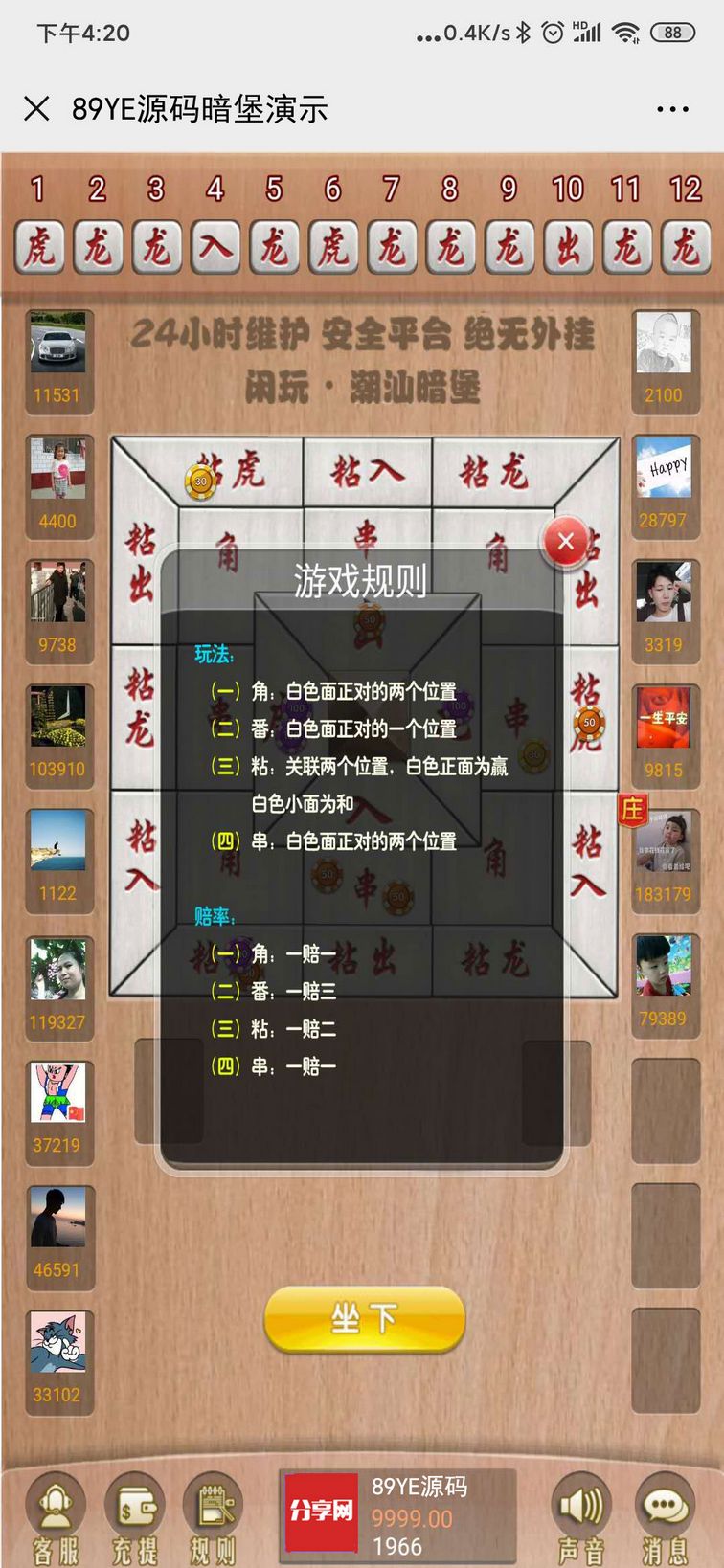This screenshot has width=724, height=1568.
Task: View player with score 79389
Action: pos(664,982)
